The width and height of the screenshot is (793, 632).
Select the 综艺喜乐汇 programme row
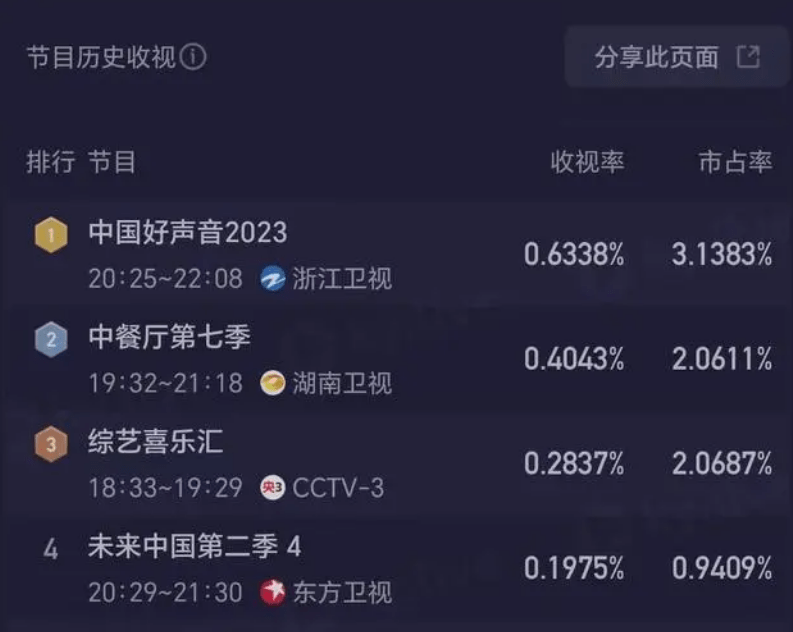(x=156, y=442)
